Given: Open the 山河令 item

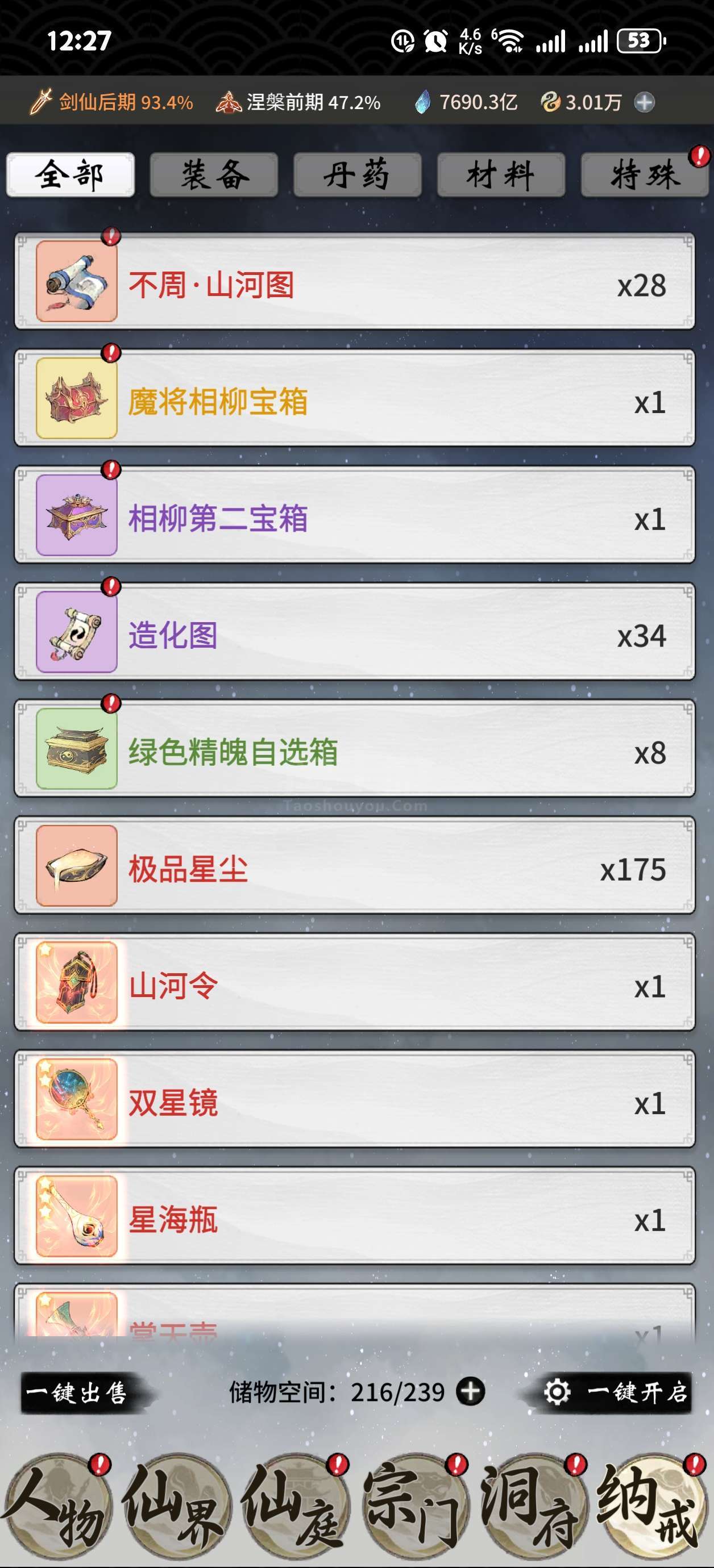Looking at the screenshot, I should pyautogui.click(x=355, y=982).
